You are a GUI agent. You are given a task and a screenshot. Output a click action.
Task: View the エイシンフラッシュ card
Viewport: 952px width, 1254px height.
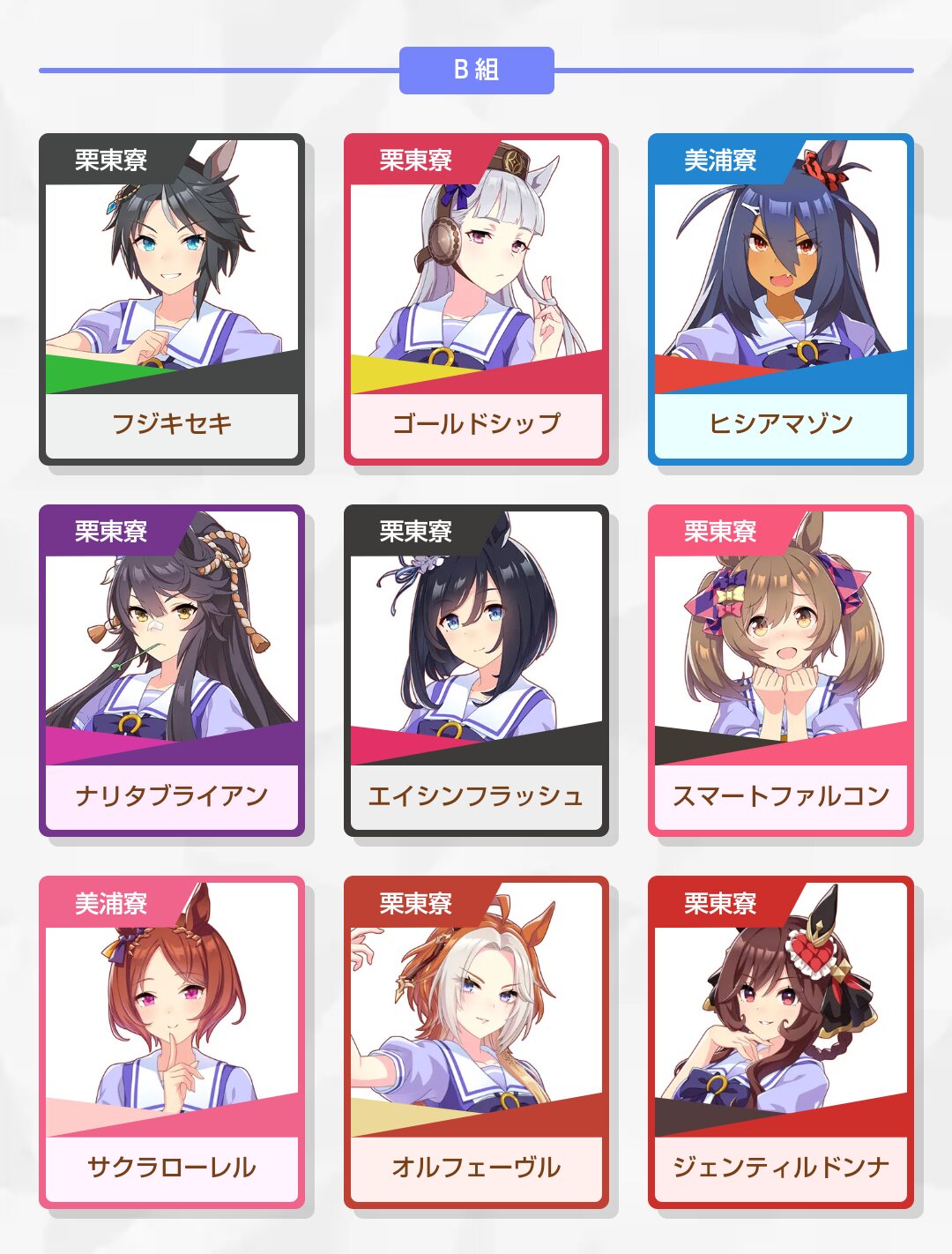point(476,670)
